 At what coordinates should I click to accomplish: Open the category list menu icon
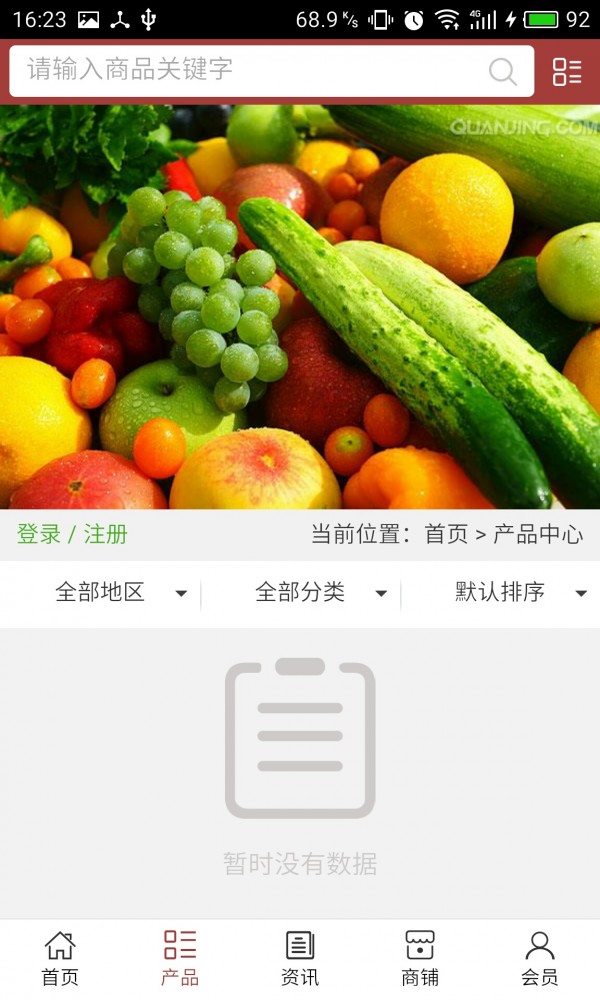point(567,71)
